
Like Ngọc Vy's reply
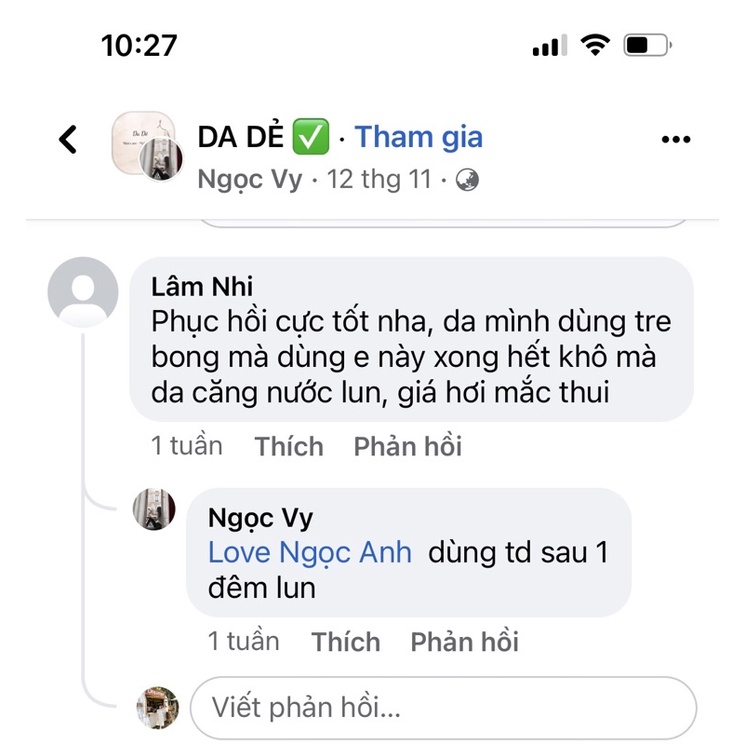(x=346, y=641)
